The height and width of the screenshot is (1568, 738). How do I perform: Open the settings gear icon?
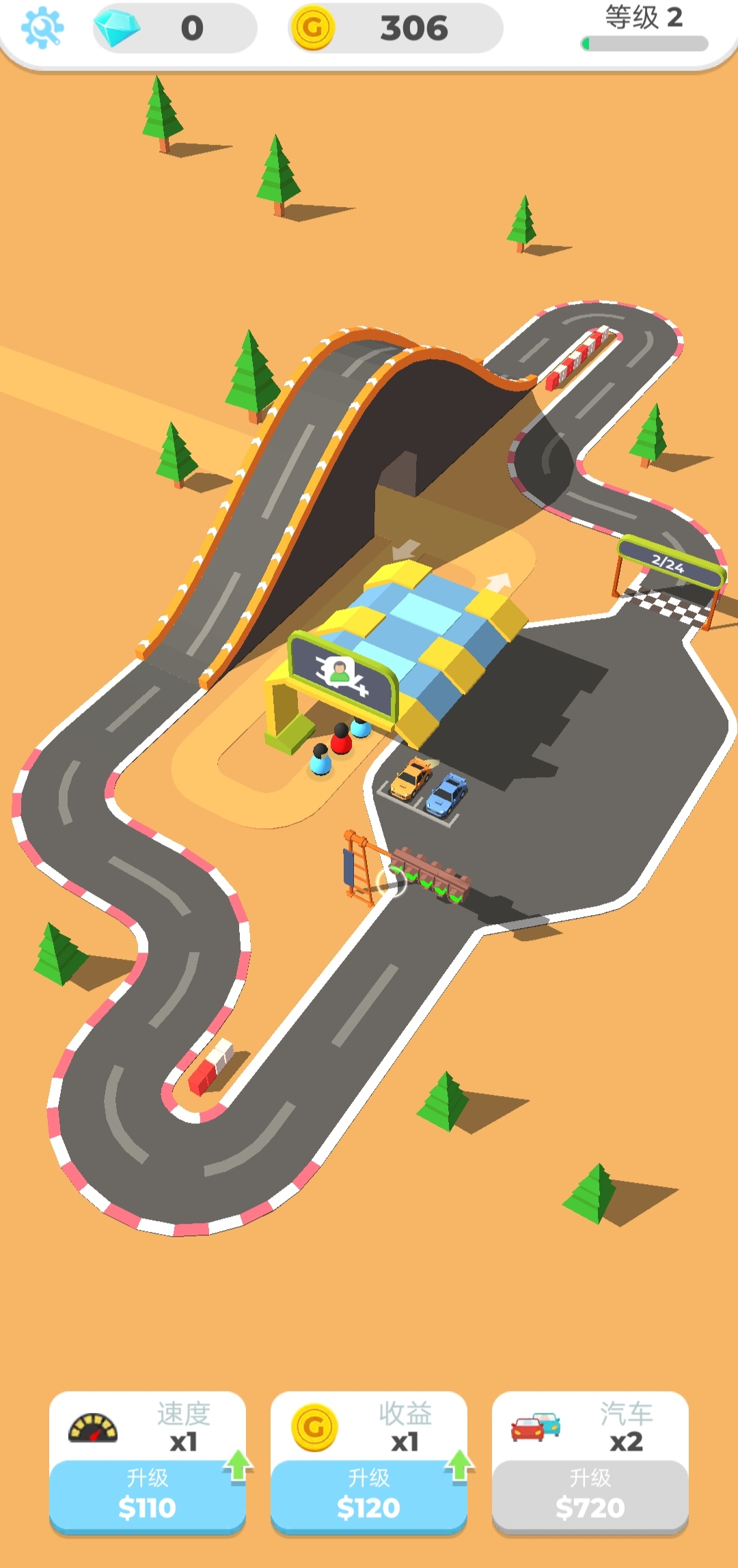42,28
